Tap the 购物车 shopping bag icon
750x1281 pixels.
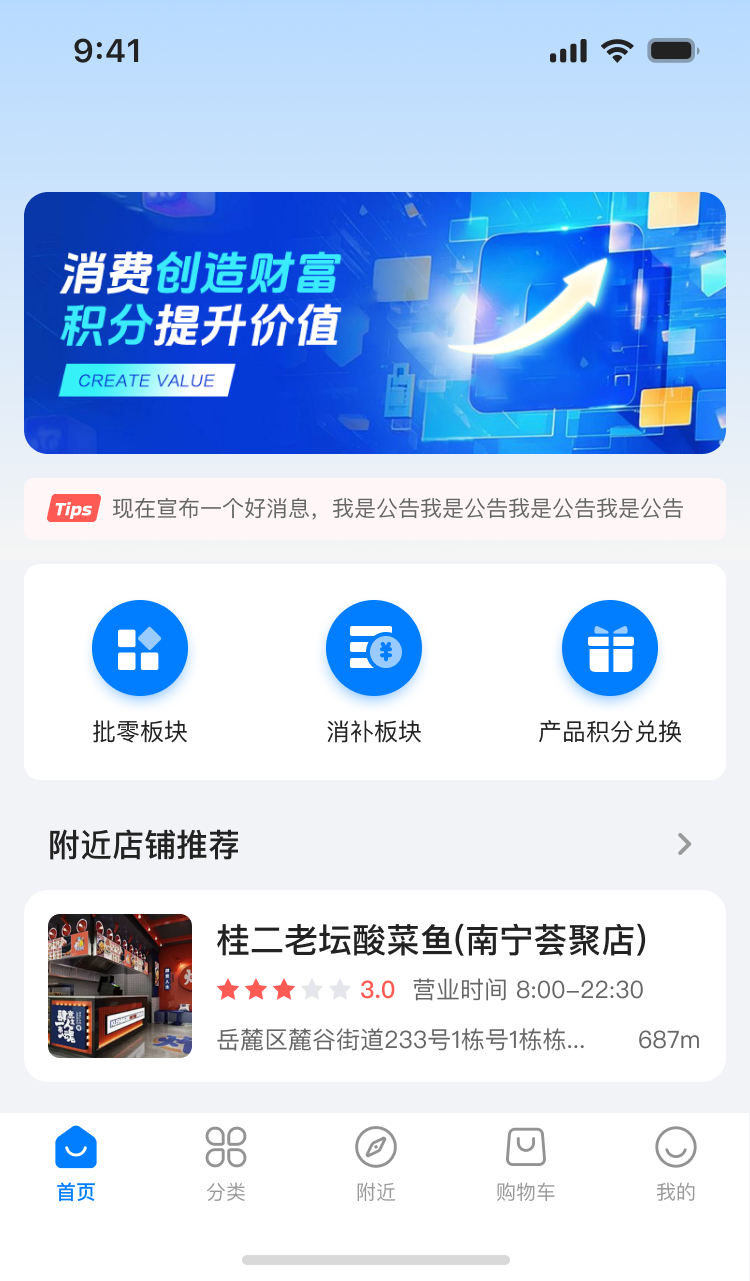click(x=525, y=1147)
